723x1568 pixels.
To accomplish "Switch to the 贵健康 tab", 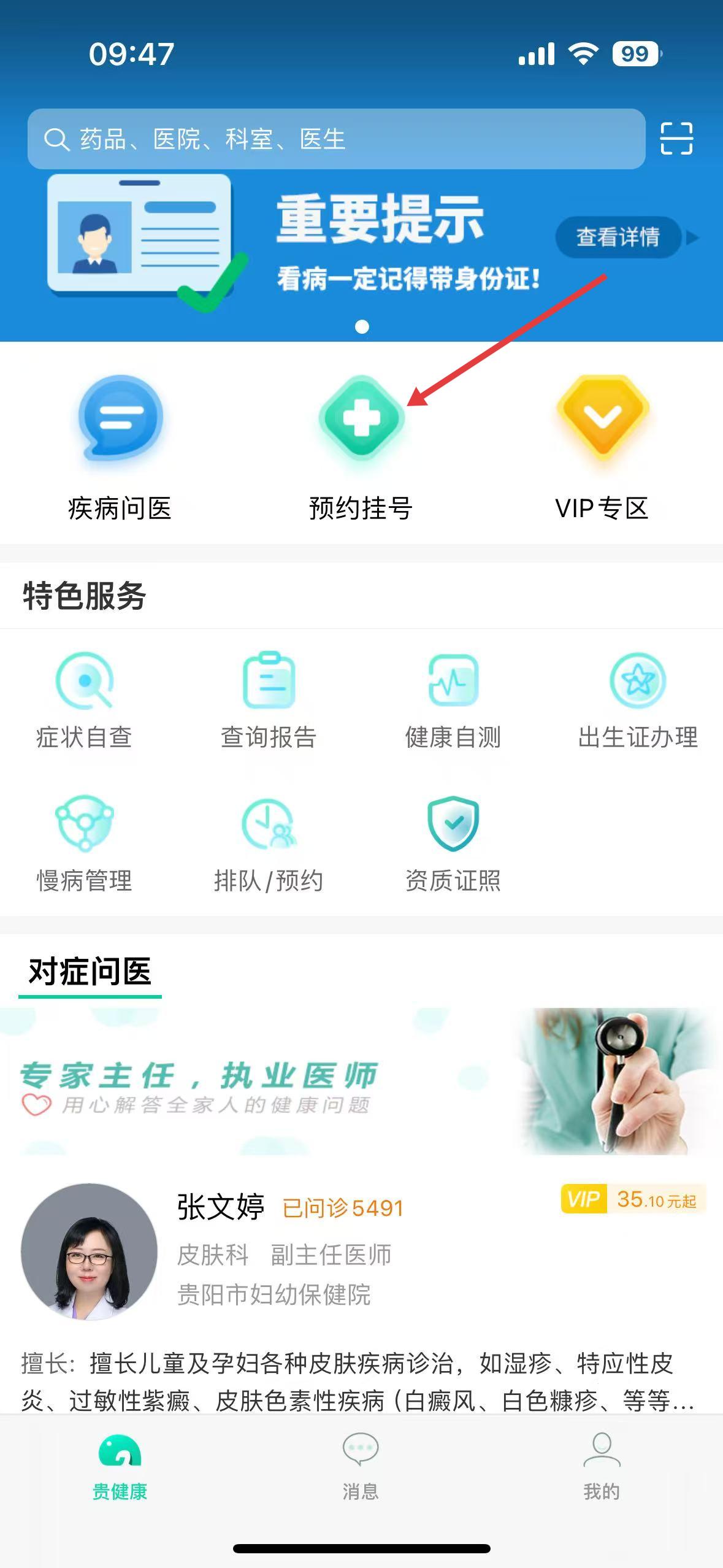I will coord(120,1466).
